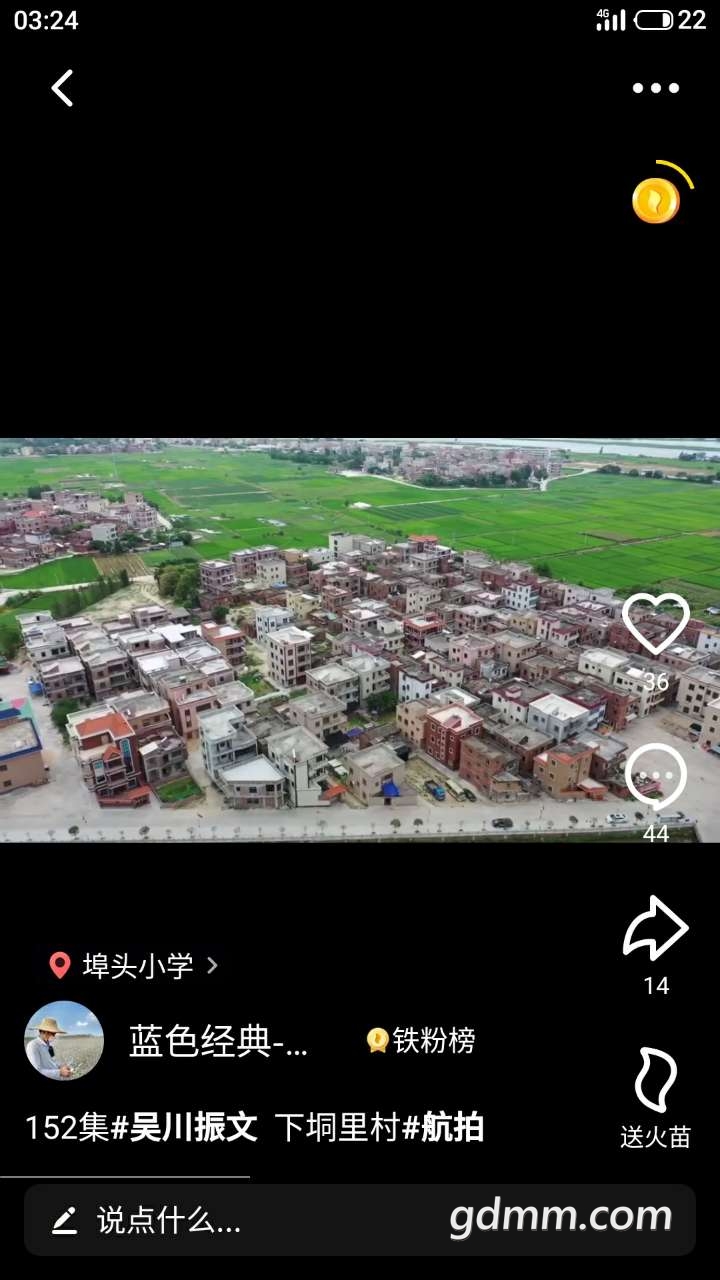
Task: Go back with the top-left arrow
Action: [x=63, y=88]
